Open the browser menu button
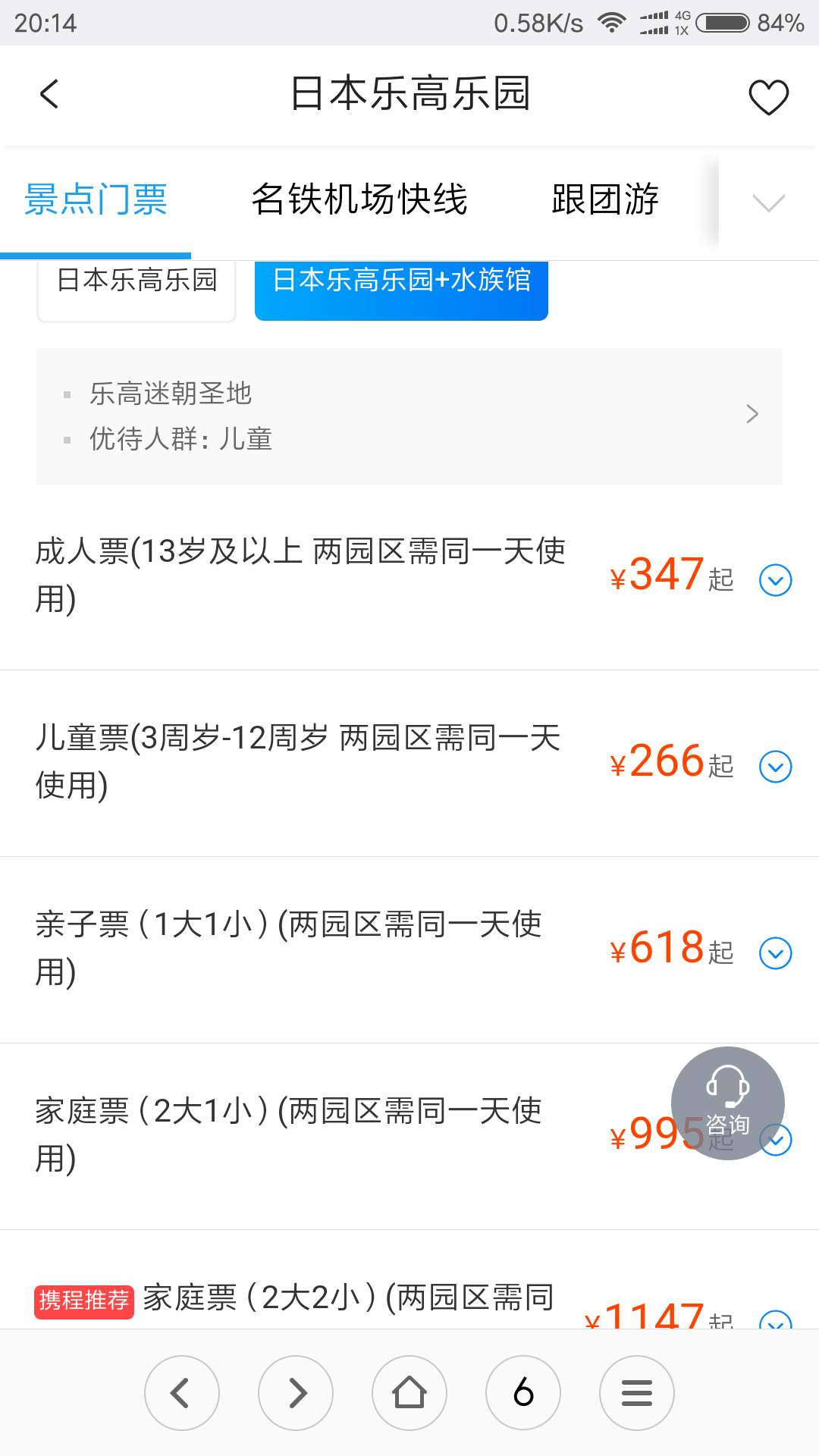This screenshot has width=819, height=1456. tap(637, 1393)
